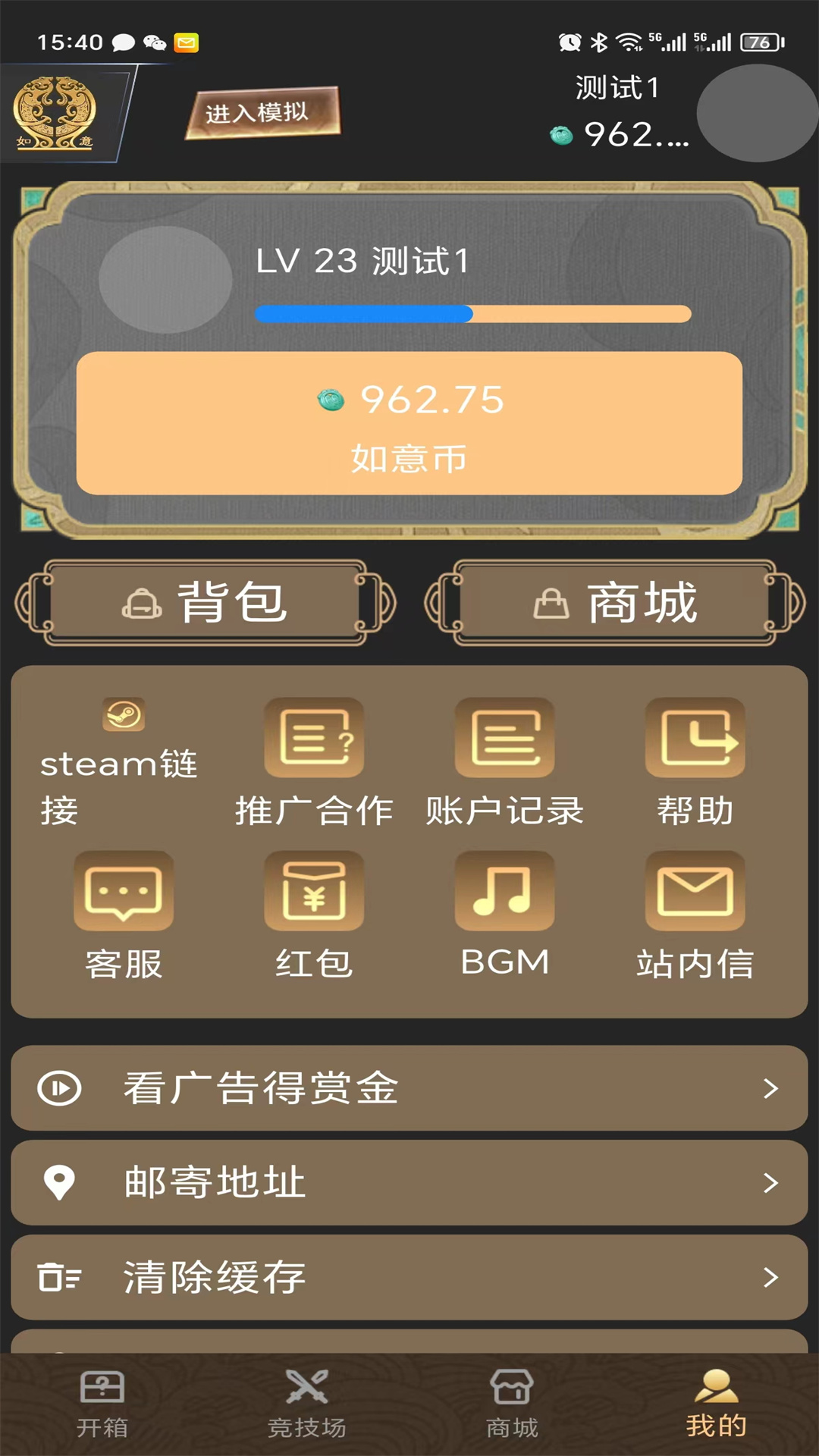Switch to the 开箱 tab
This screenshot has width=819, height=1456.
click(x=102, y=1404)
